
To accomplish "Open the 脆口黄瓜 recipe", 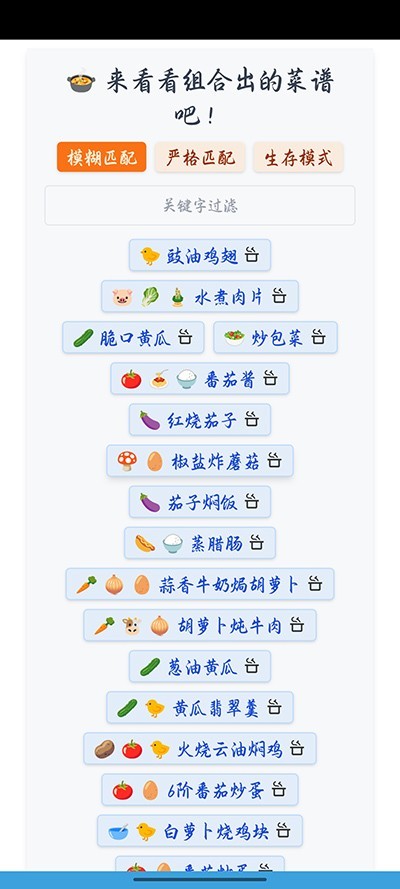I will click(133, 337).
